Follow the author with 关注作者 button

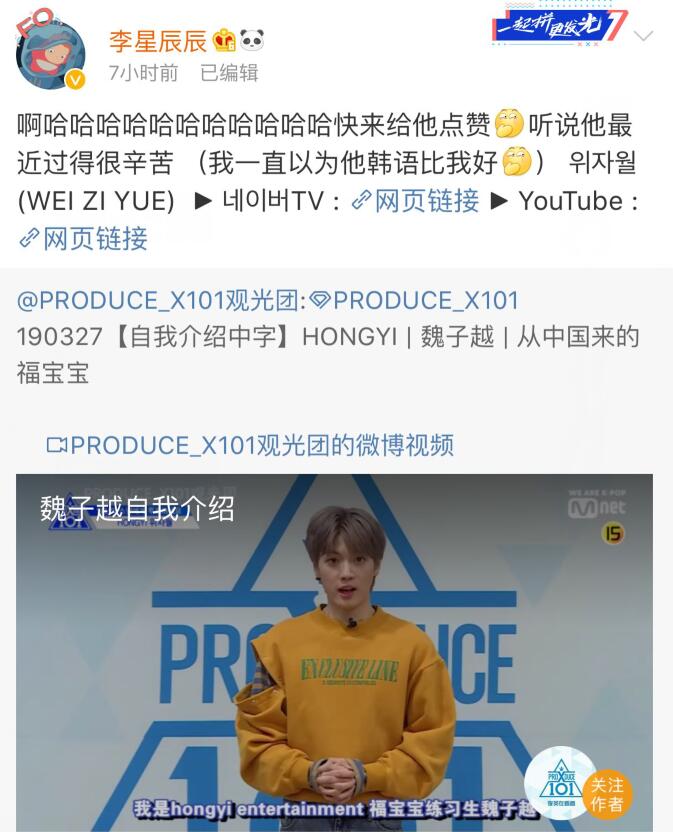[x=606, y=793]
